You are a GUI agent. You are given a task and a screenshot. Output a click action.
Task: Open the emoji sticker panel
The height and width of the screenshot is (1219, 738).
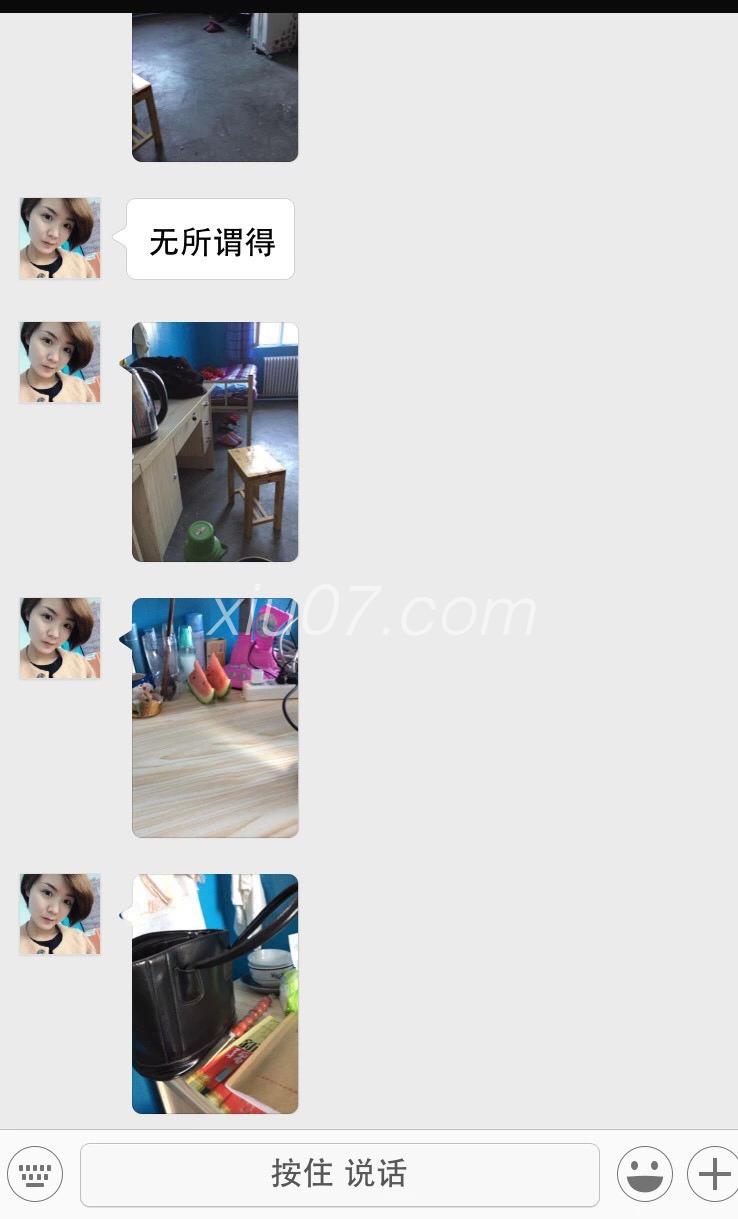(x=644, y=1173)
